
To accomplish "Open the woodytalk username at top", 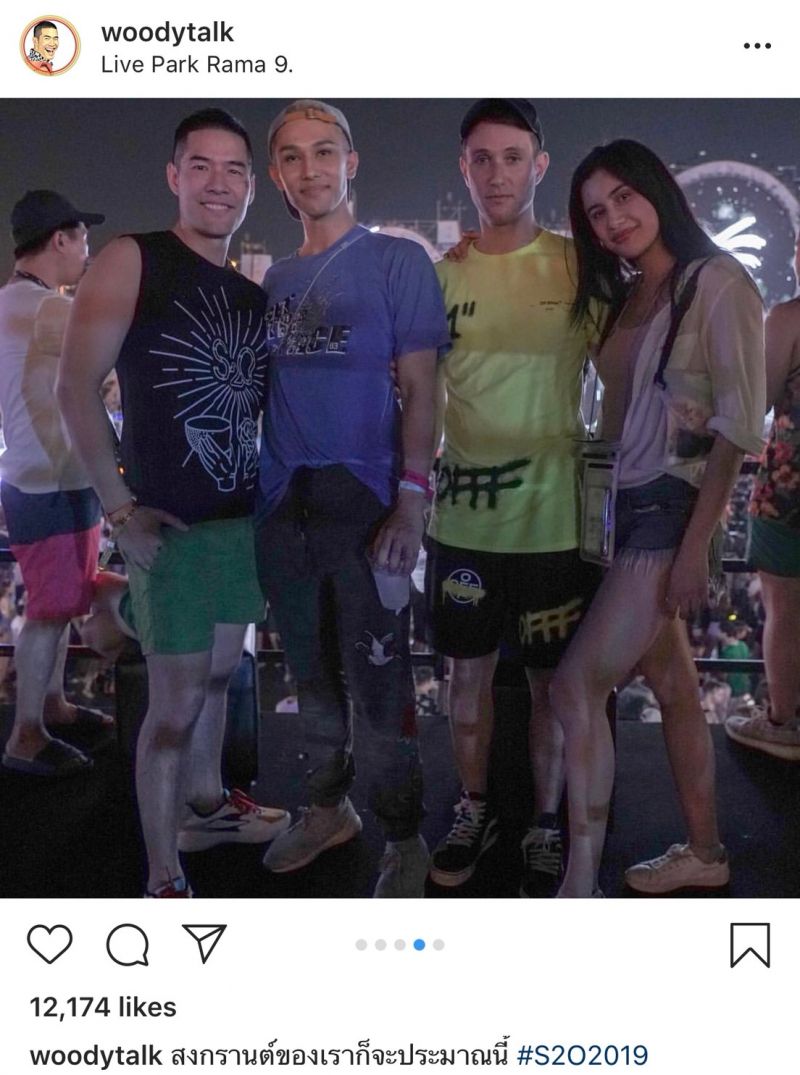I will (167, 32).
